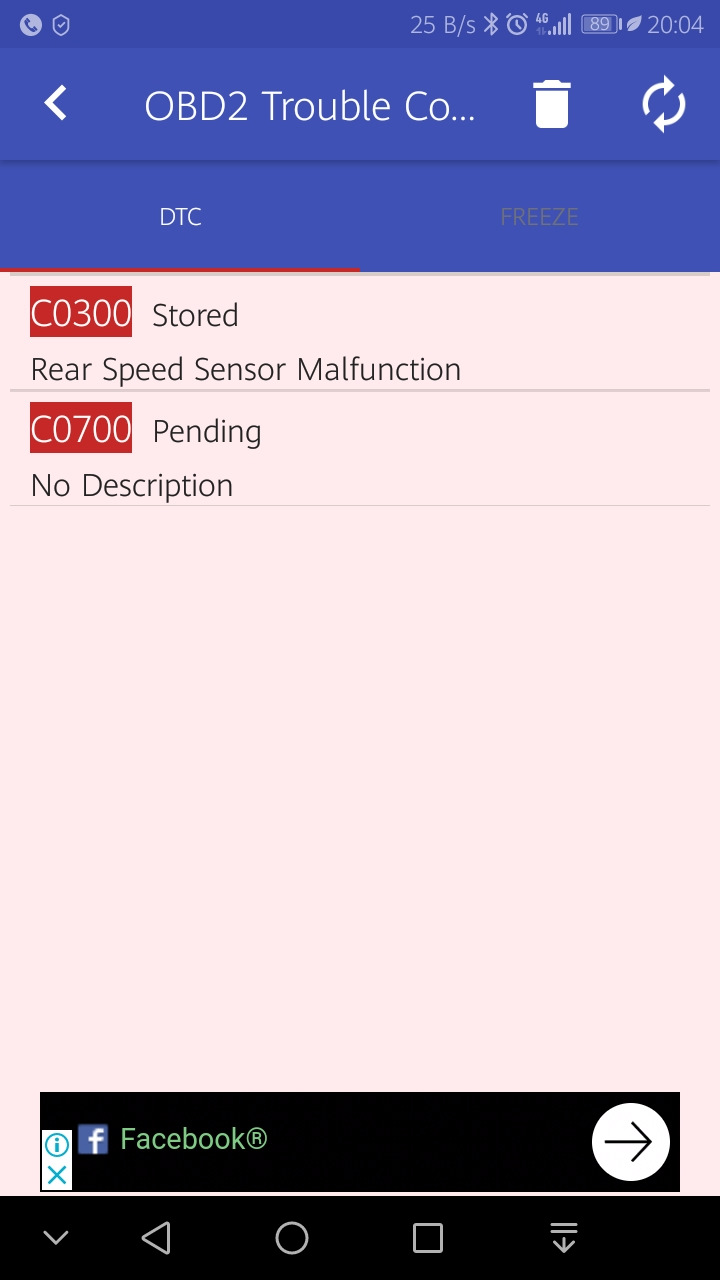Switch to the FREEZE tab
The image size is (720, 1280).
tap(539, 217)
